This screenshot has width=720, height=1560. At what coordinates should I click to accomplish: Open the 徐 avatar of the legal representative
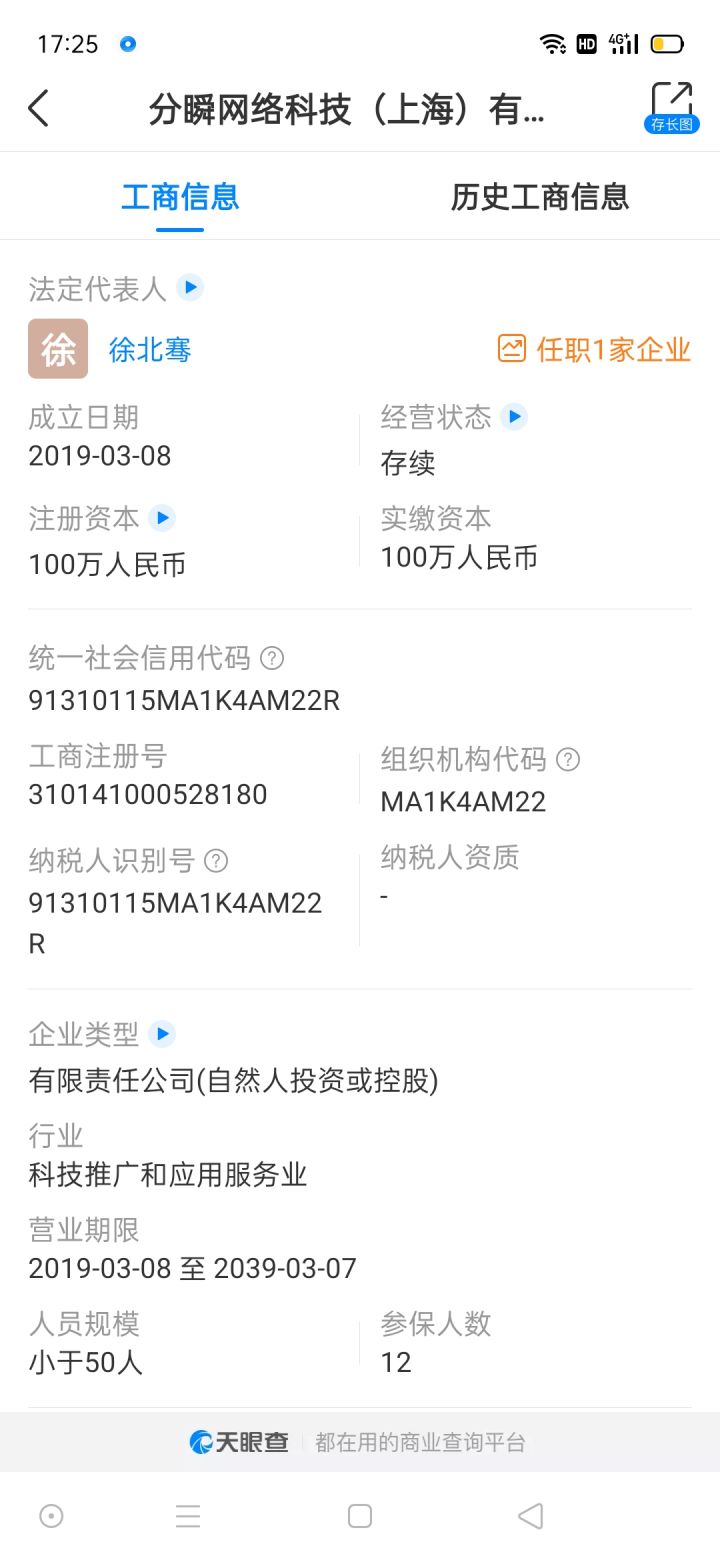(x=57, y=348)
